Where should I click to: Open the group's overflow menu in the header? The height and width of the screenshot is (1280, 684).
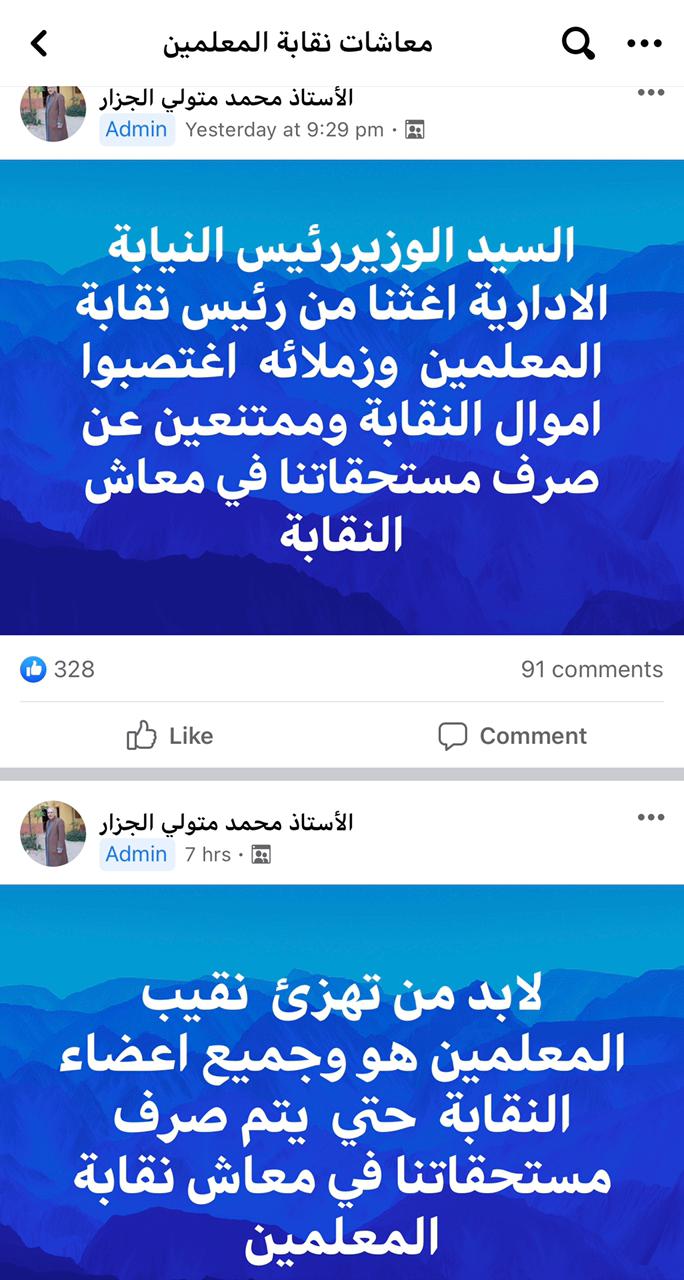(x=644, y=43)
